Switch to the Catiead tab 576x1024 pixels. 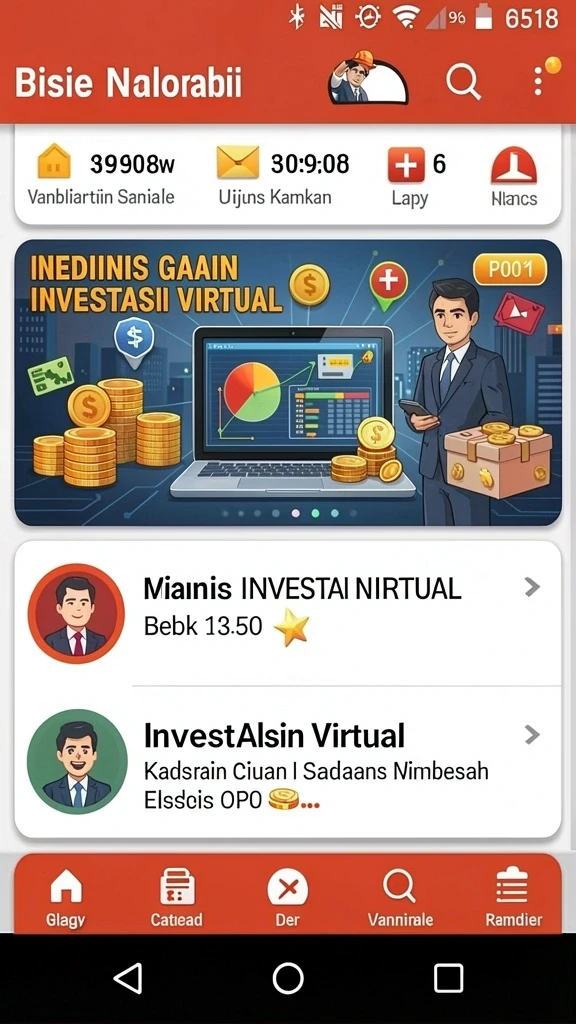click(x=177, y=899)
